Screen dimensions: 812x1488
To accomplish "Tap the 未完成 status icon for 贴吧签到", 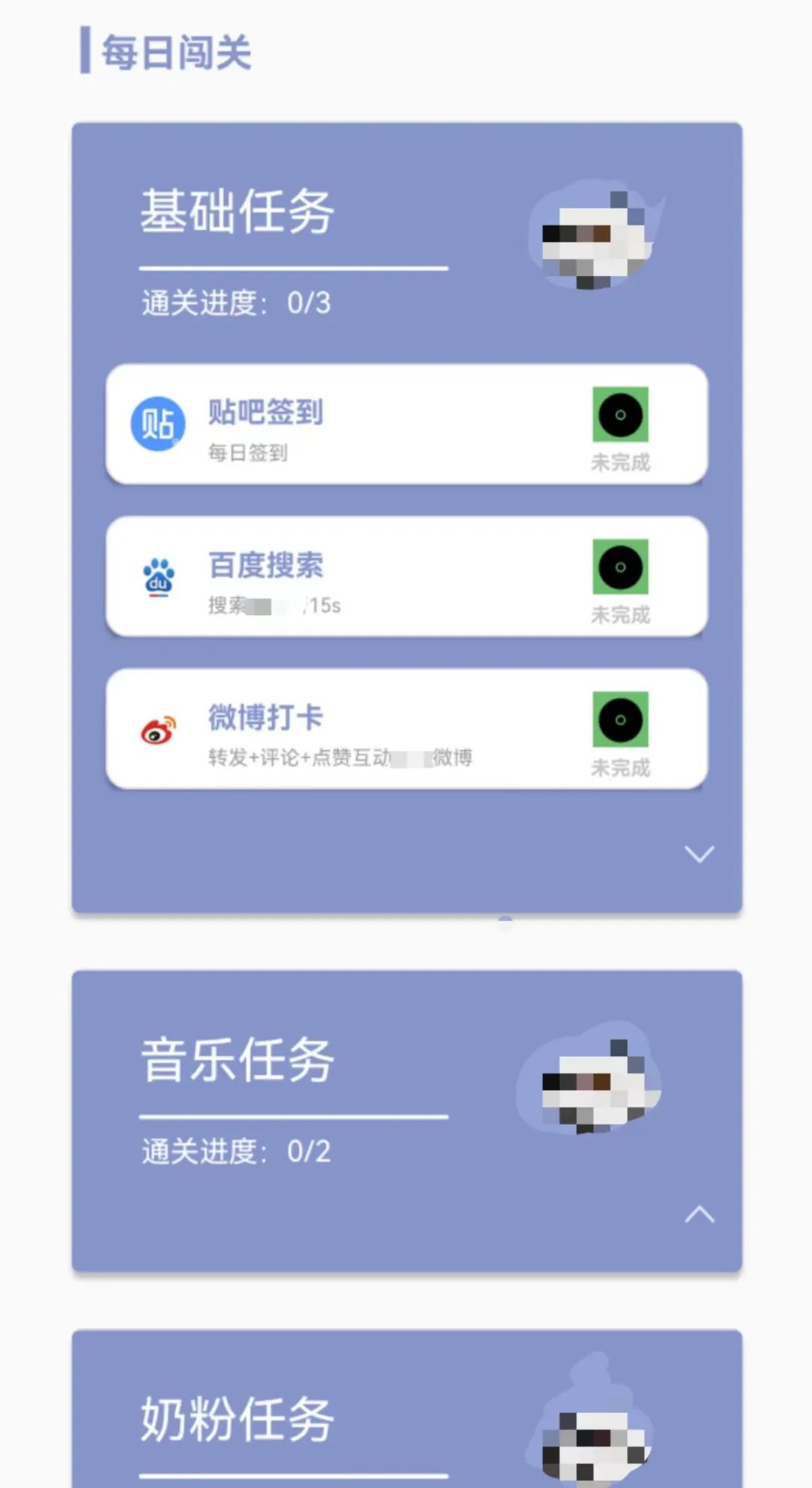I will point(620,415).
